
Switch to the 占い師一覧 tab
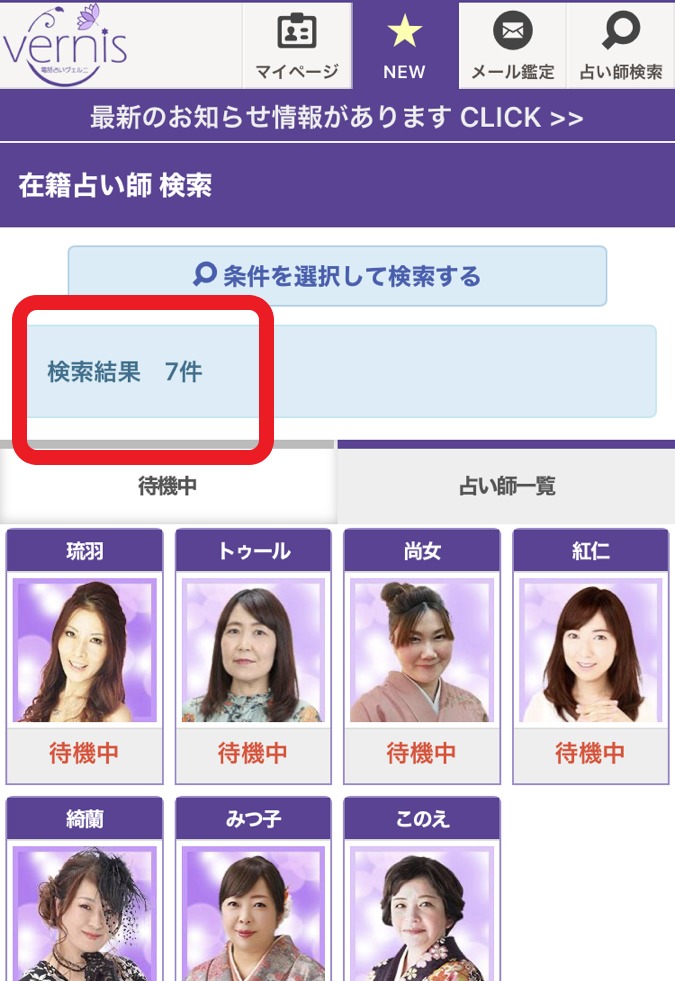pyautogui.click(x=507, y=487)
